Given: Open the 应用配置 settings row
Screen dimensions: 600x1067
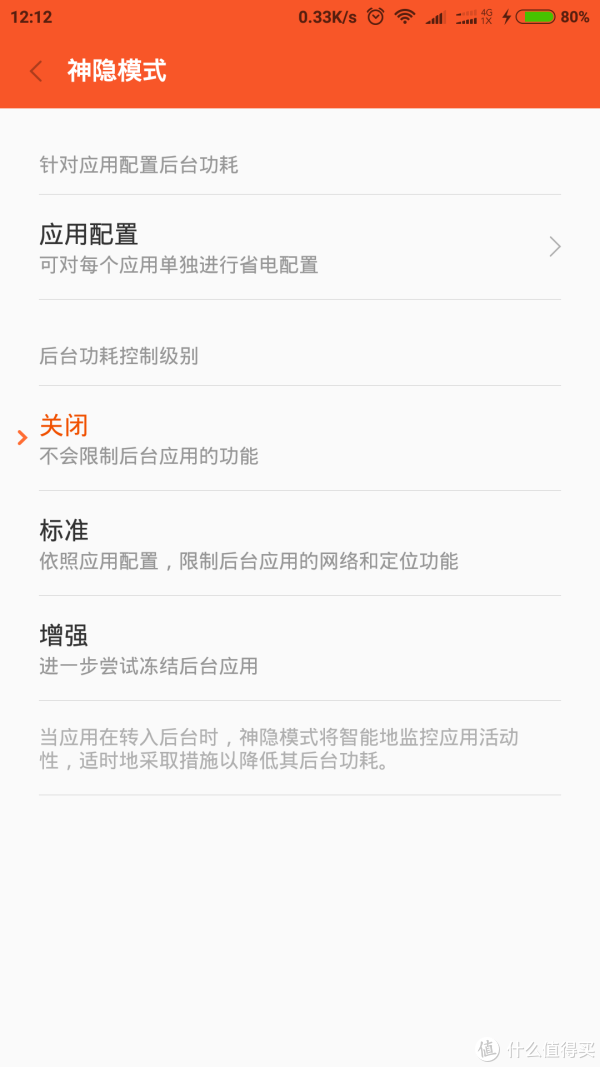Looking at the screenshot, I should pos(300,247).
